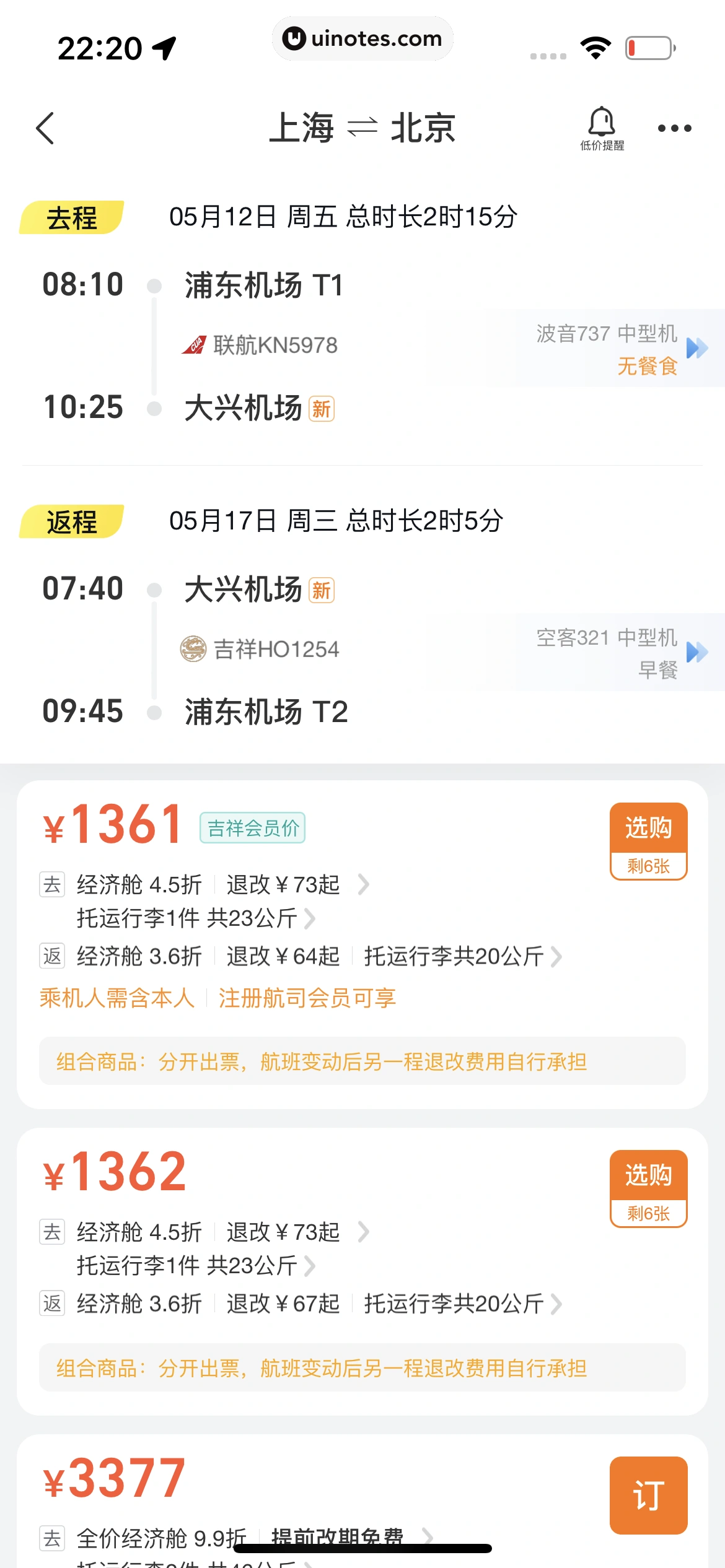Expand 联航KN5978 aircraft details arrow
Image resolution: width=725 pixels, height=1568 pixels.
(696, 348)
